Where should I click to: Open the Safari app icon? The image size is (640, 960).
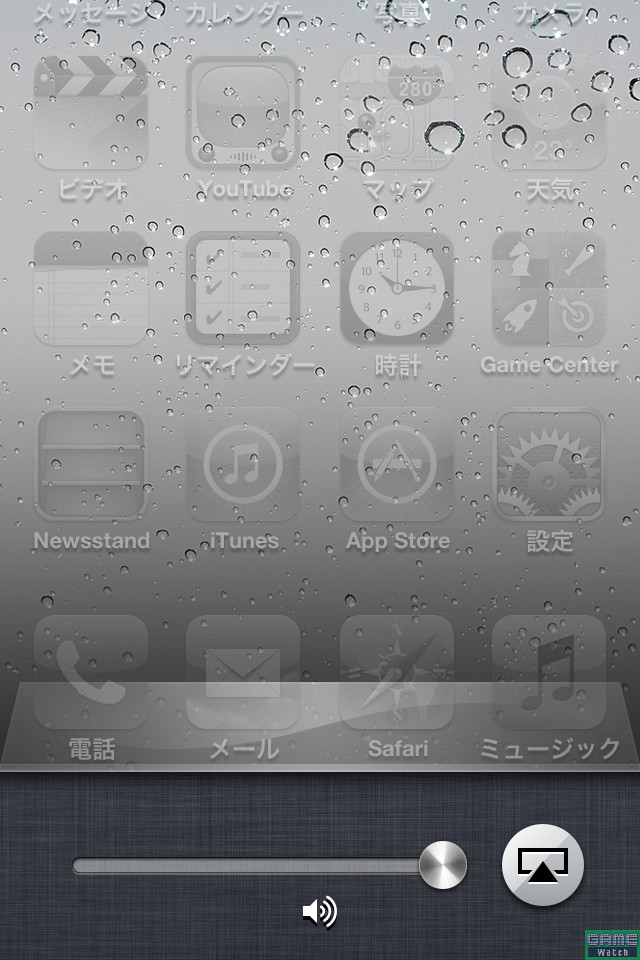(x=397, y=672)
